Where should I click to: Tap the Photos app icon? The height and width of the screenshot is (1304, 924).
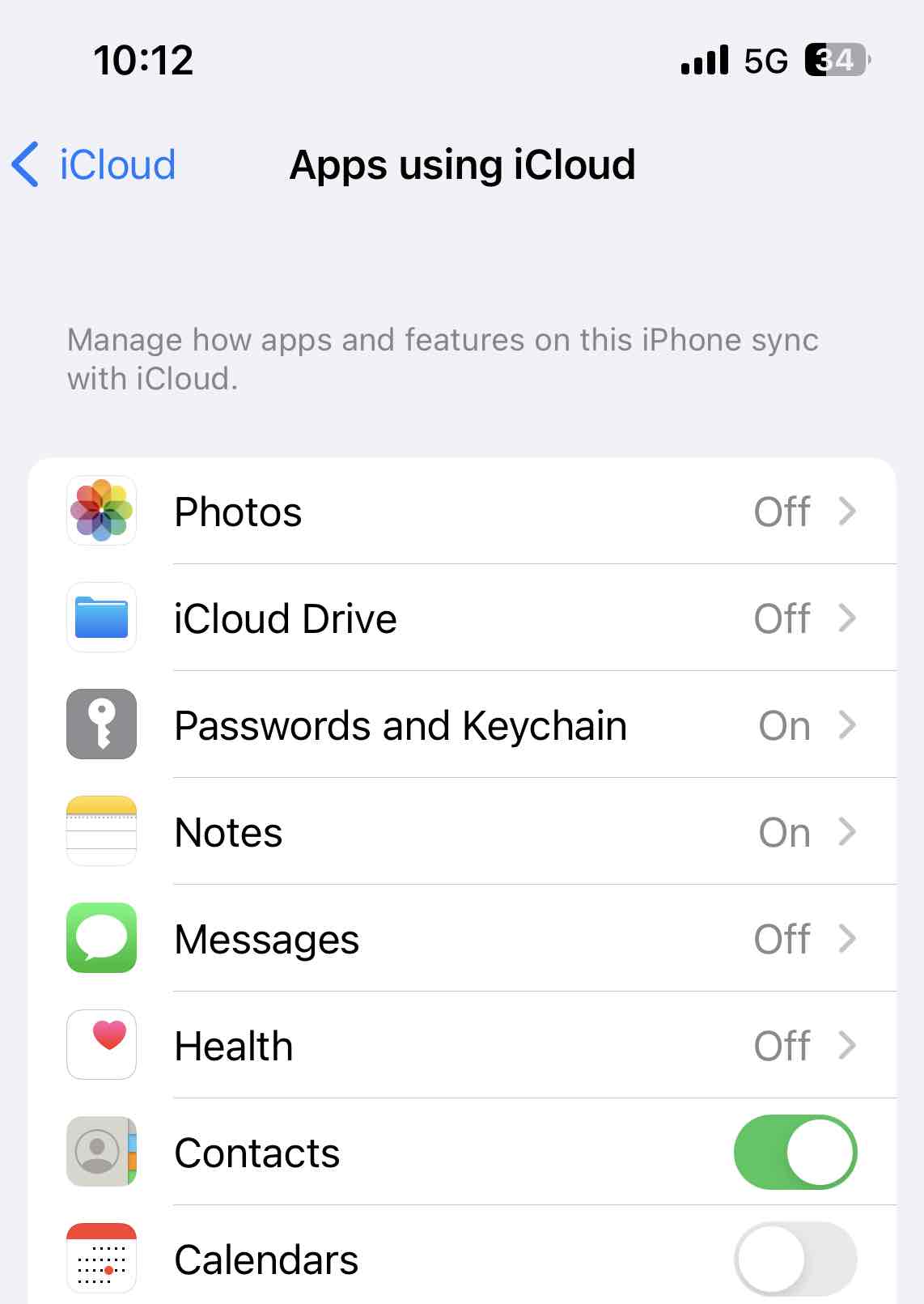(101, 511)
